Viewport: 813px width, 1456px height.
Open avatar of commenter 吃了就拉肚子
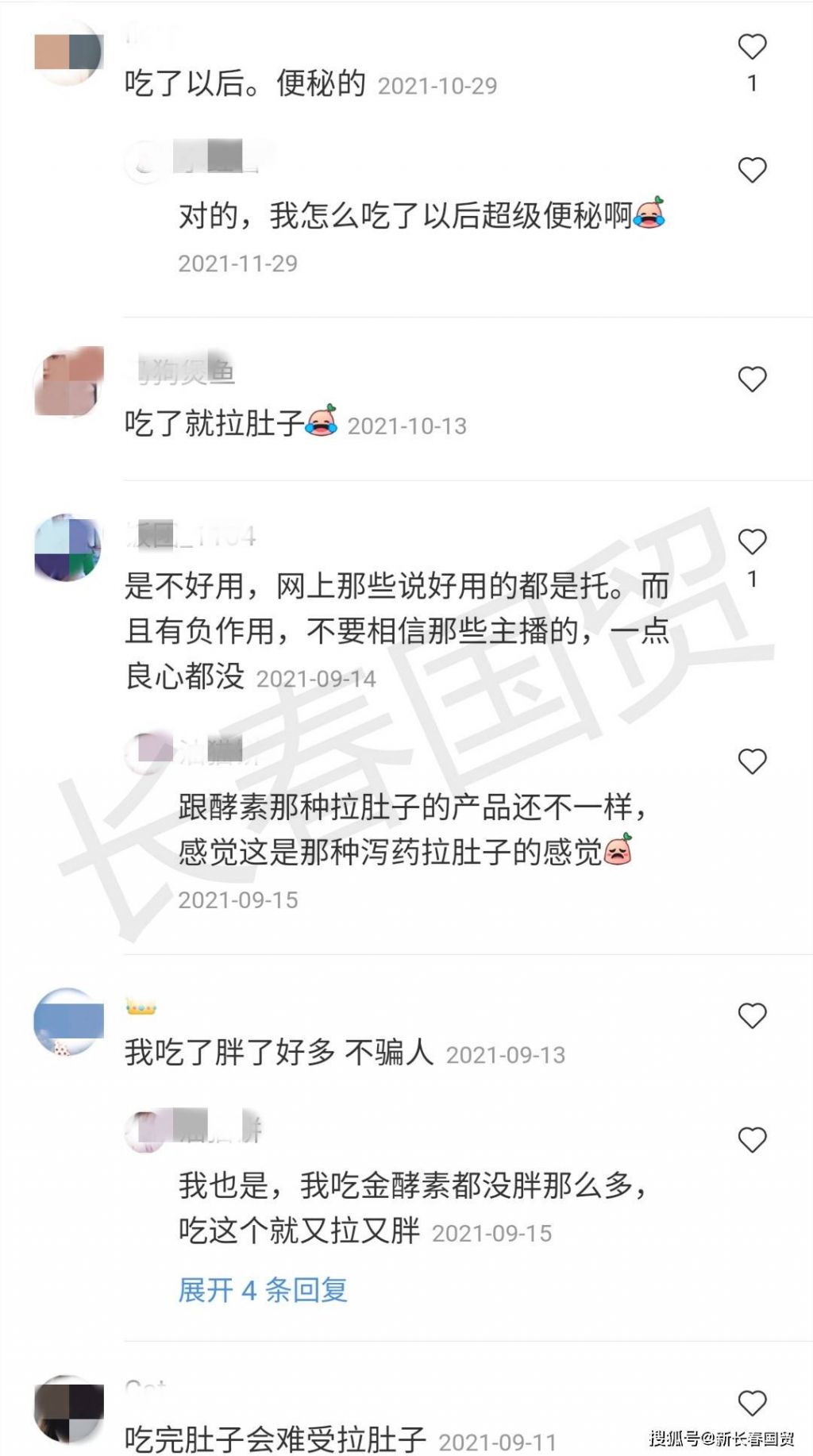pos(68,382)
